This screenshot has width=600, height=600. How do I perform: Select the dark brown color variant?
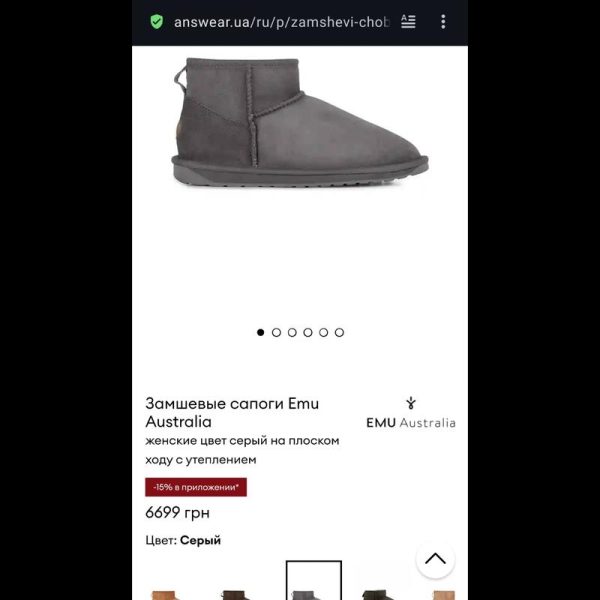coord(235,590)
